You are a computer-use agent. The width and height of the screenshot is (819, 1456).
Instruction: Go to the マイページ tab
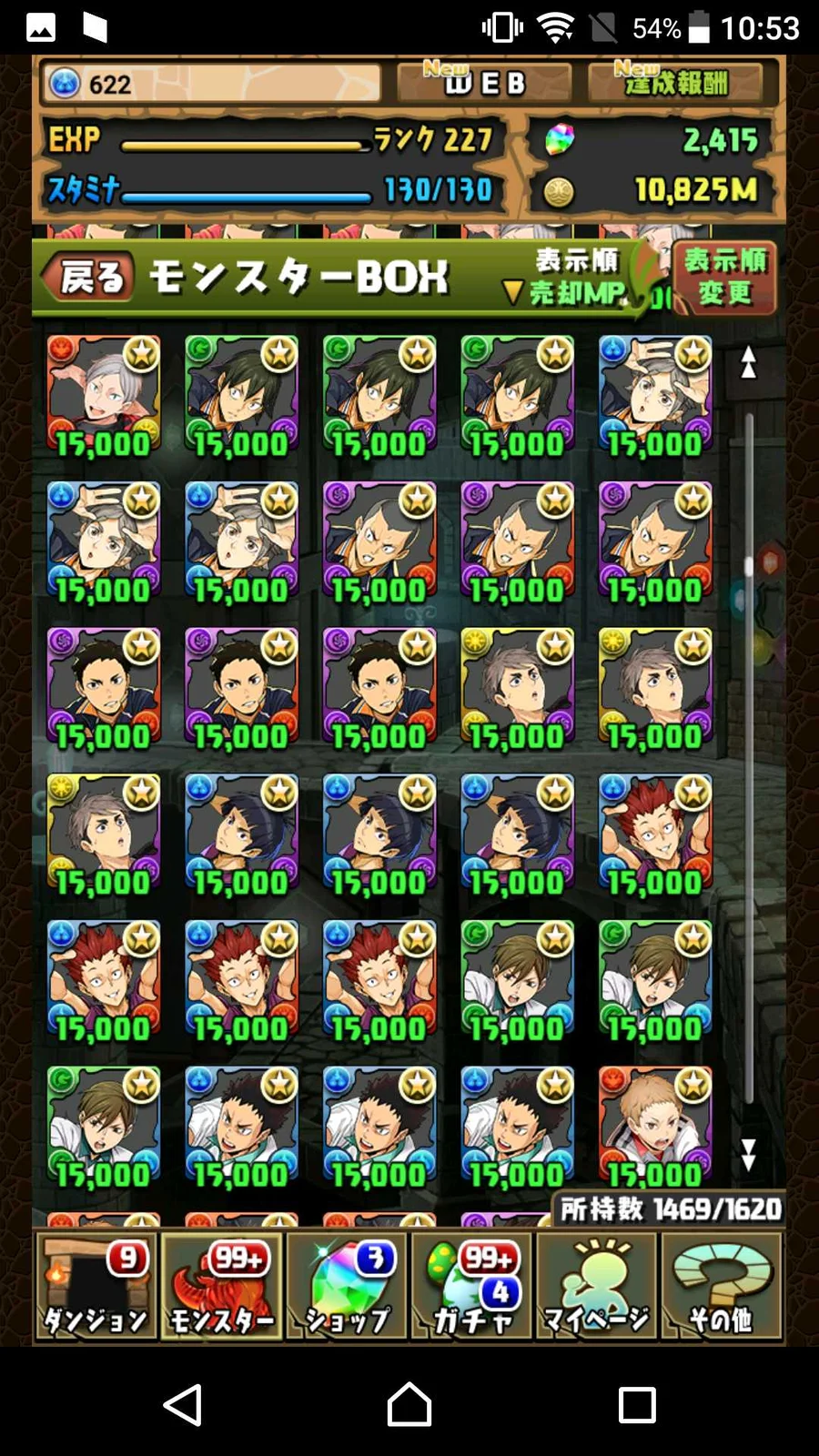(x=597, y=1286)
